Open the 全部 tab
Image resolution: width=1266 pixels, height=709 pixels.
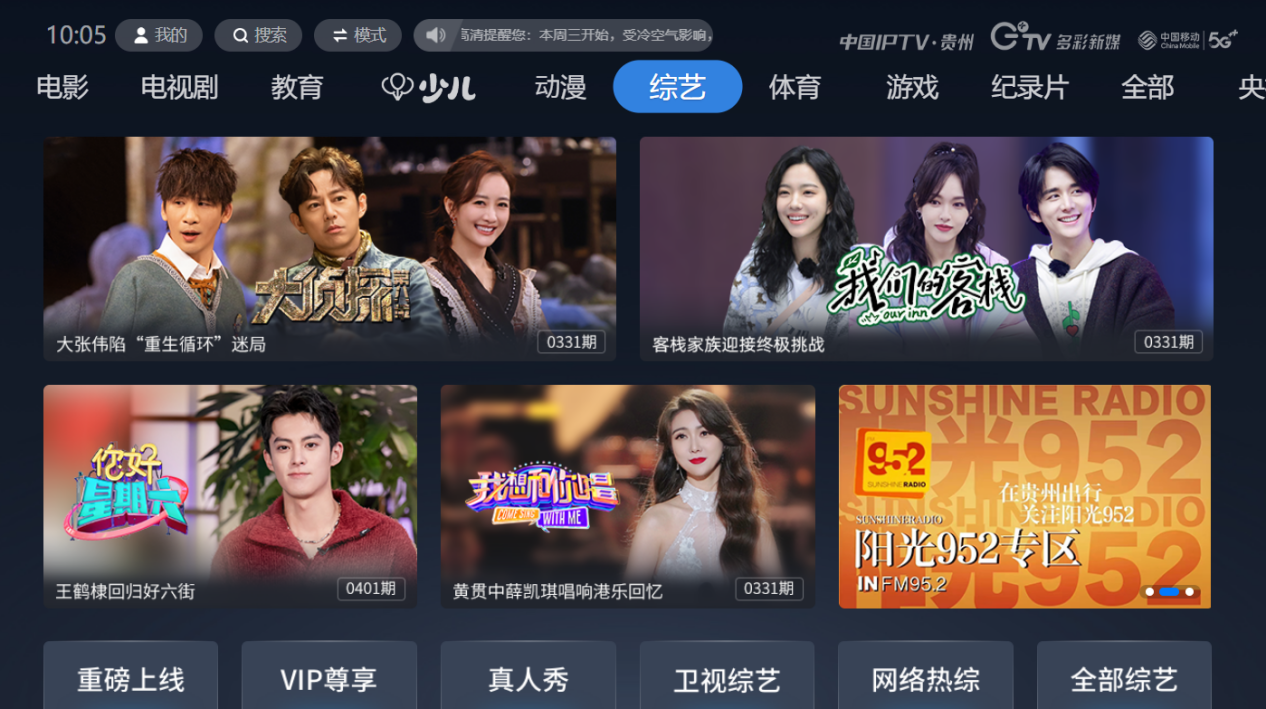(1147, 88)
